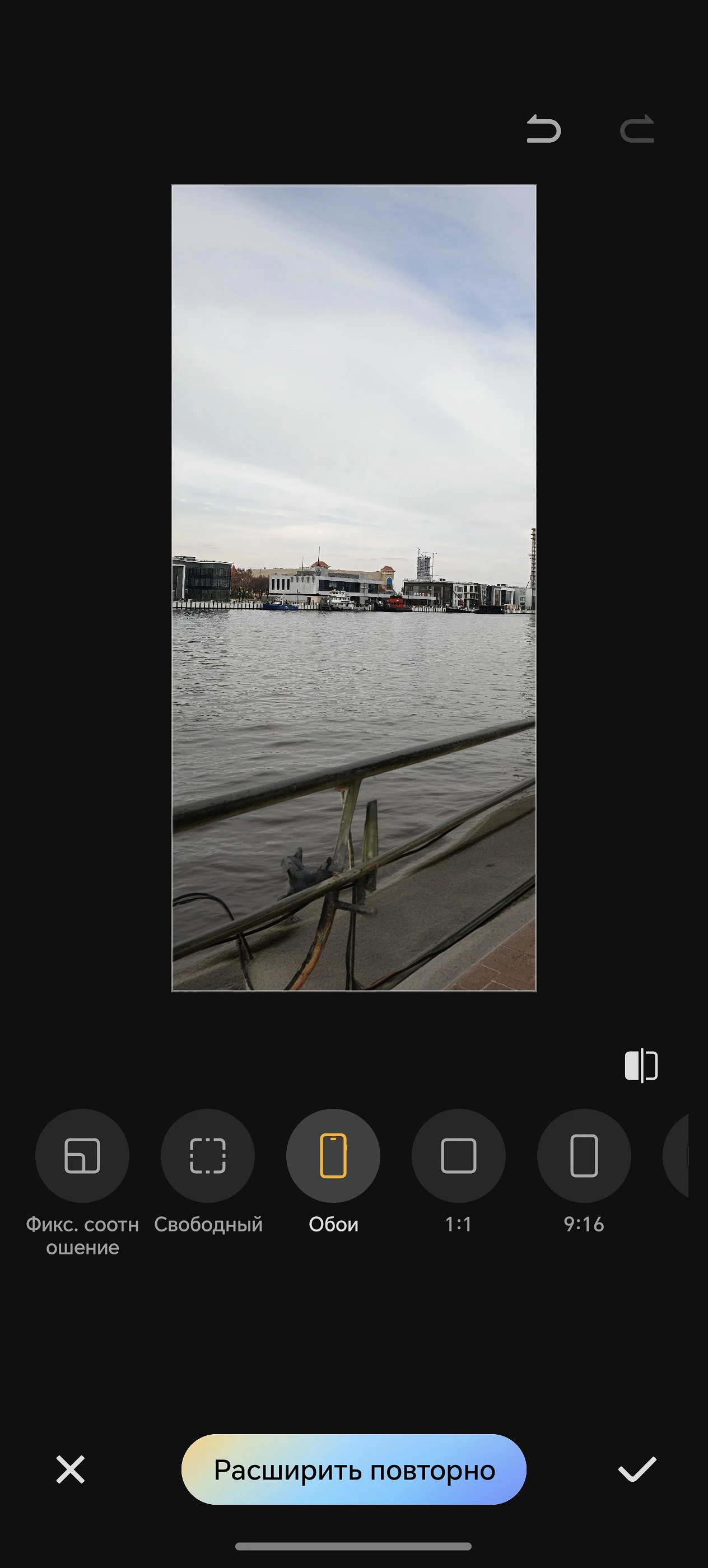This screenshot has width=708, height=1568.
Task: Select the Обои ratio preset
Action: [333, 1155]
